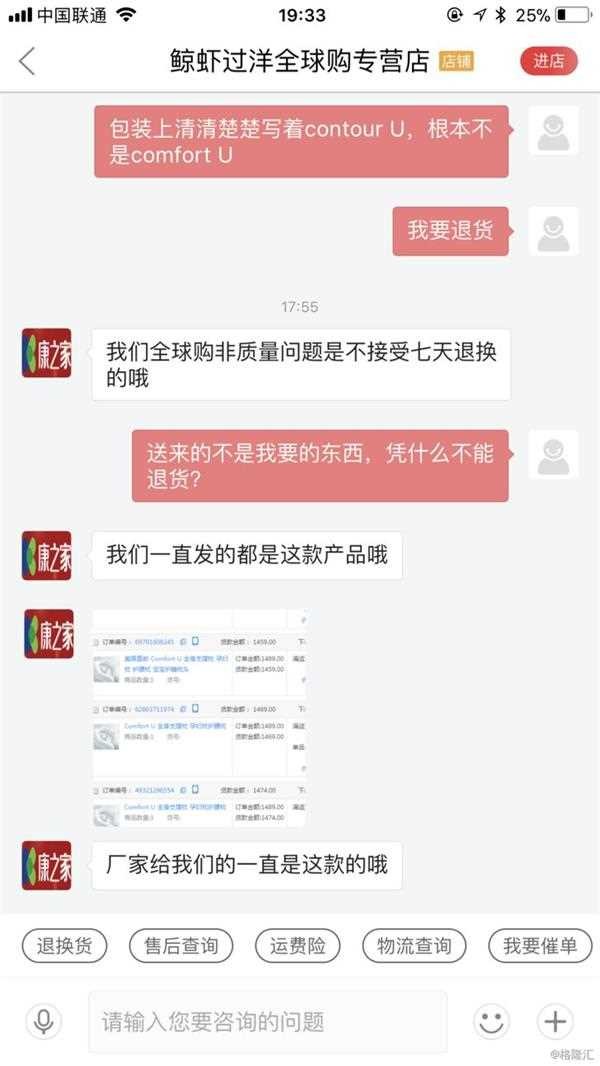Open the order list screenshot image
600x1066 pixels.
click(x=200, y=718)
